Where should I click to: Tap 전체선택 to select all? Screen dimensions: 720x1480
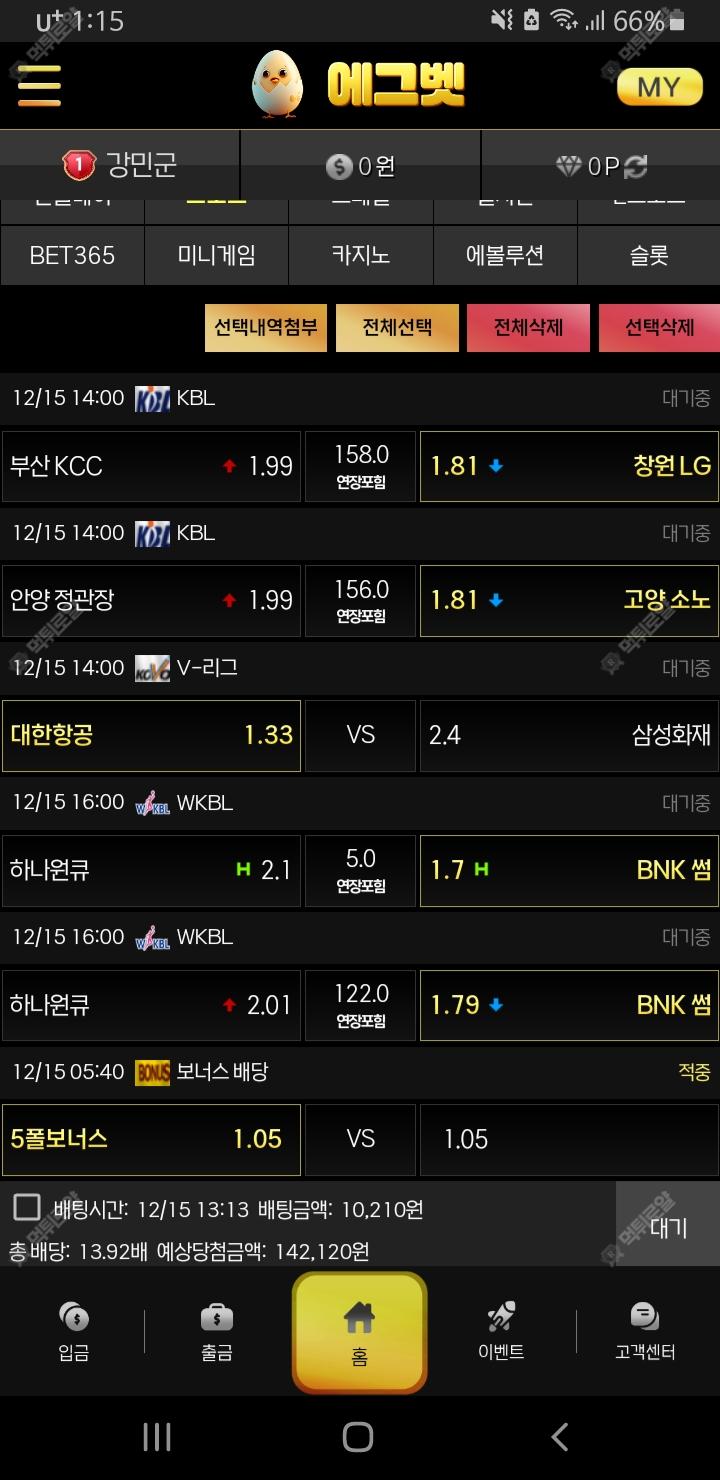[397, 328]
